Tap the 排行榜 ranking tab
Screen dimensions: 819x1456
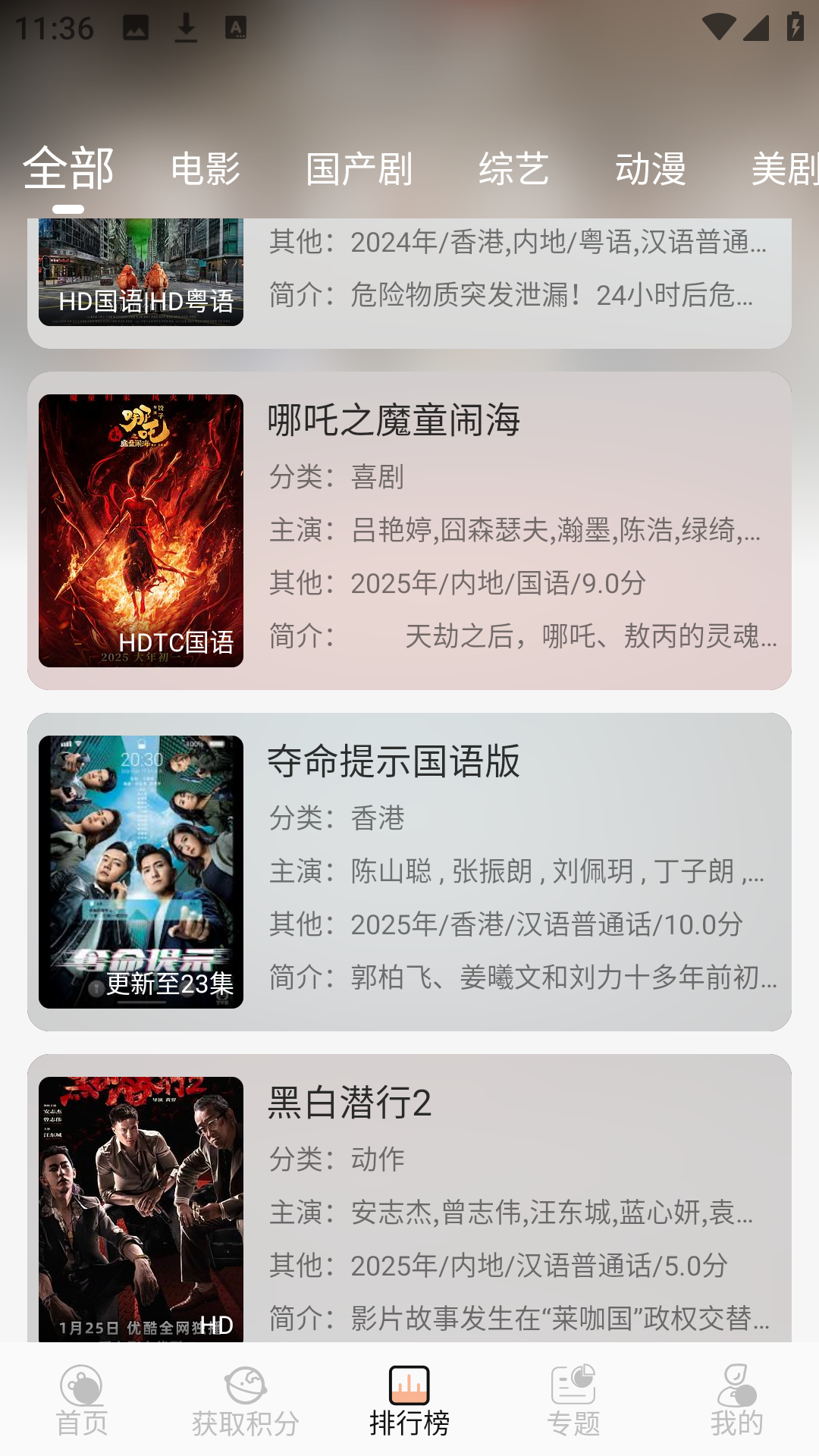click(409, 1401)
